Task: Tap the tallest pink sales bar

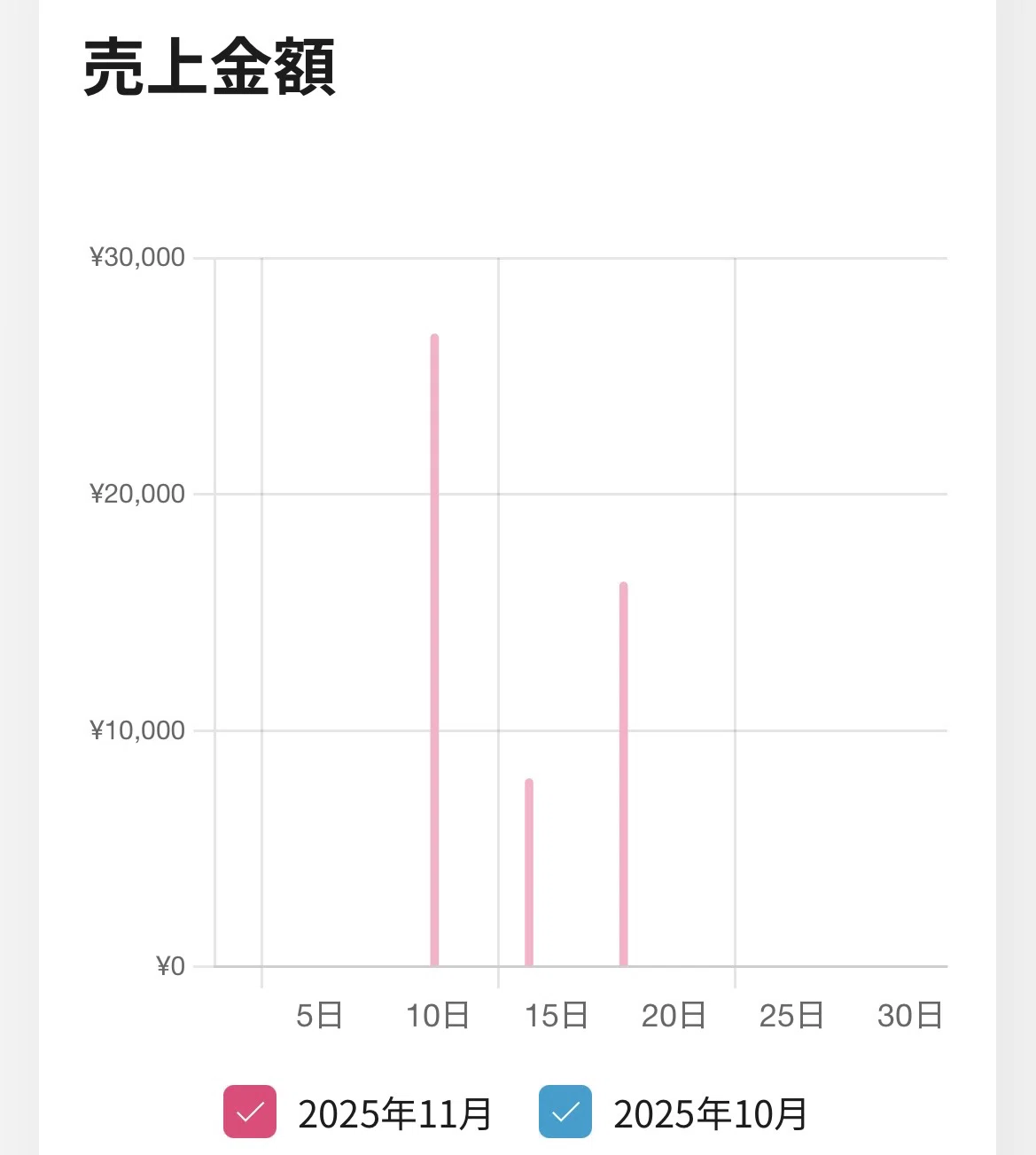Action: coord(434,650)
